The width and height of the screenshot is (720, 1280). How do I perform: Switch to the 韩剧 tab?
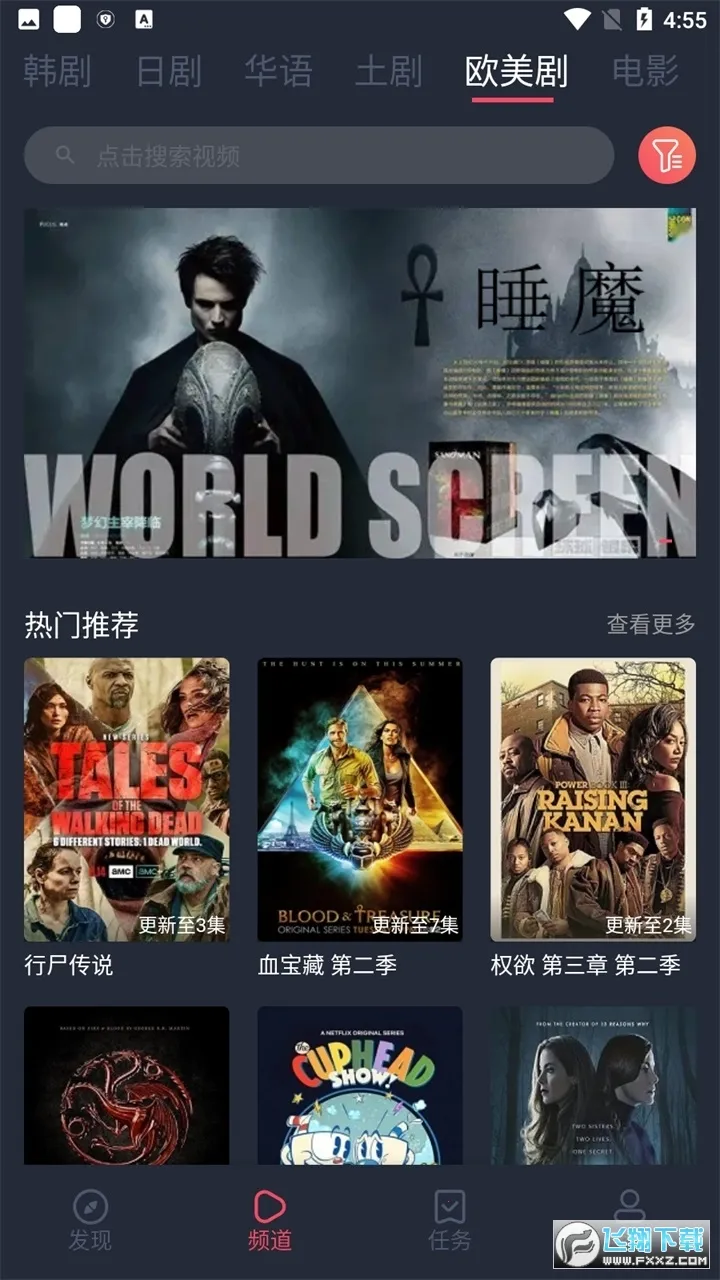point(57,72)
